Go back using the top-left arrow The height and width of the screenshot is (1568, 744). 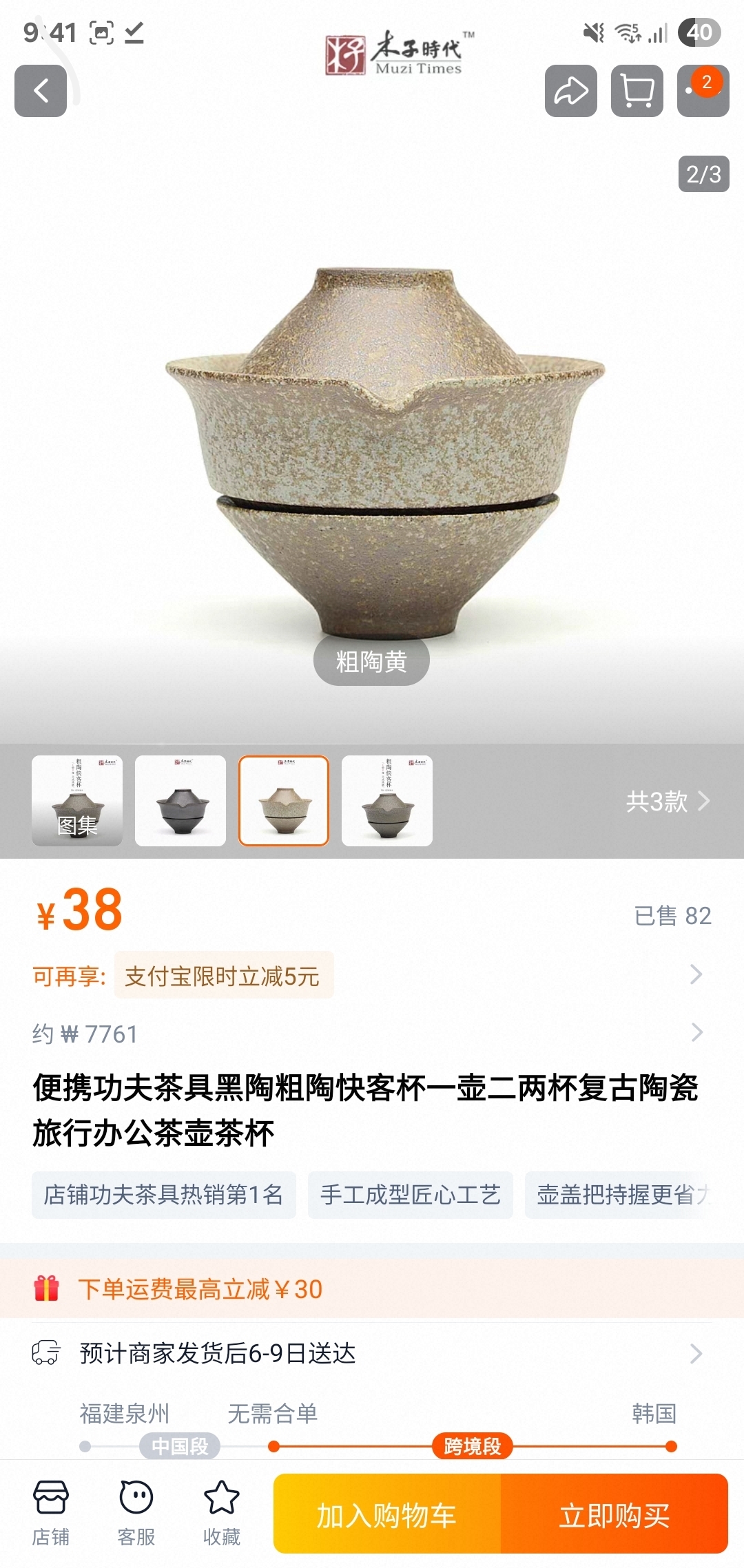(41, 91)
